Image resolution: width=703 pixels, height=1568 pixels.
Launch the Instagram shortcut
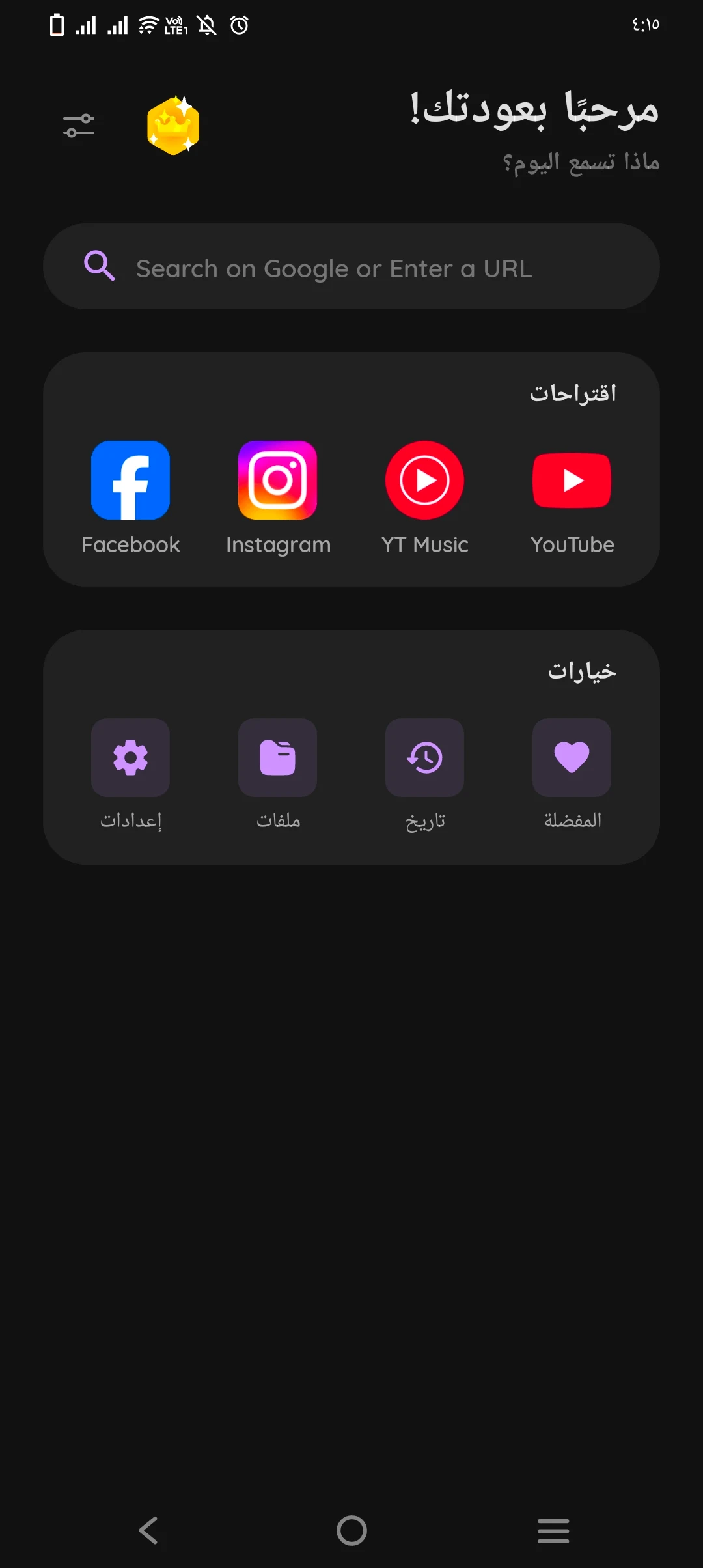[278, 481]
